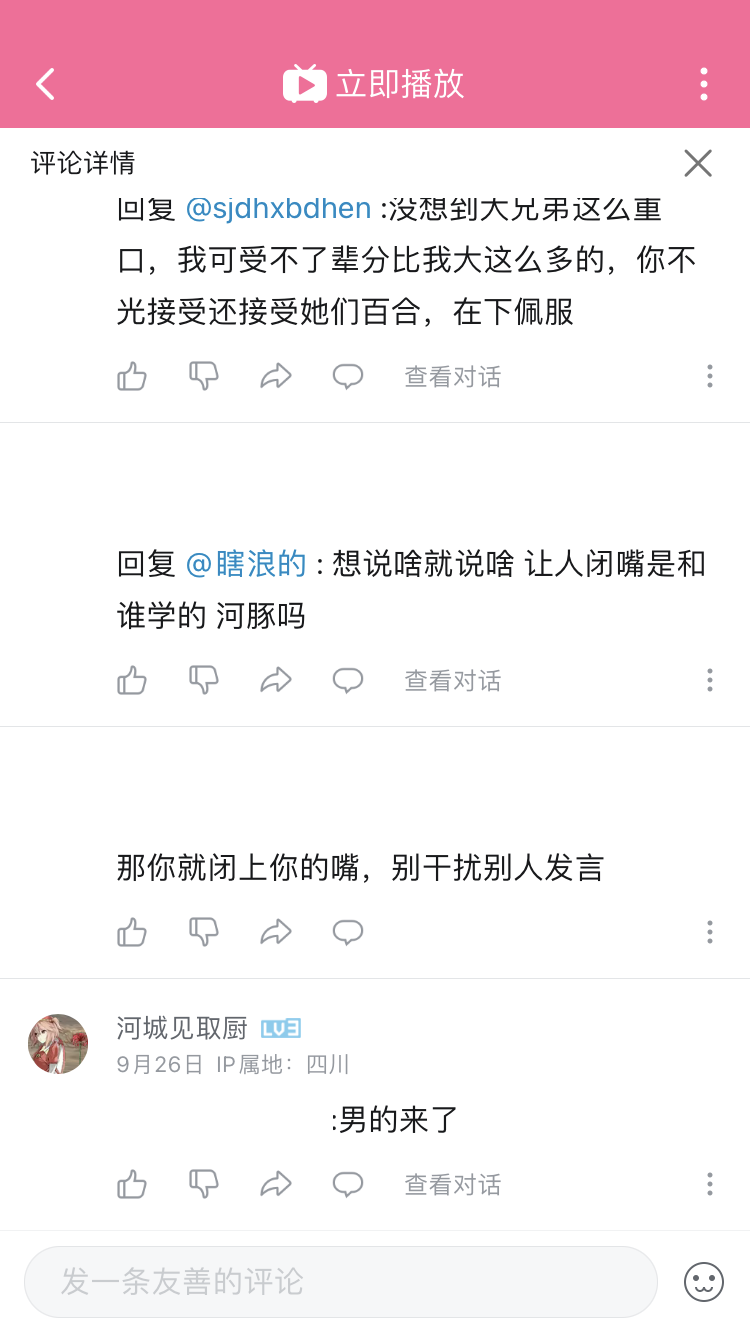Dislike 河城见取厨's comment
This screenshot has height=1334, width=750.
[204, 1184]
